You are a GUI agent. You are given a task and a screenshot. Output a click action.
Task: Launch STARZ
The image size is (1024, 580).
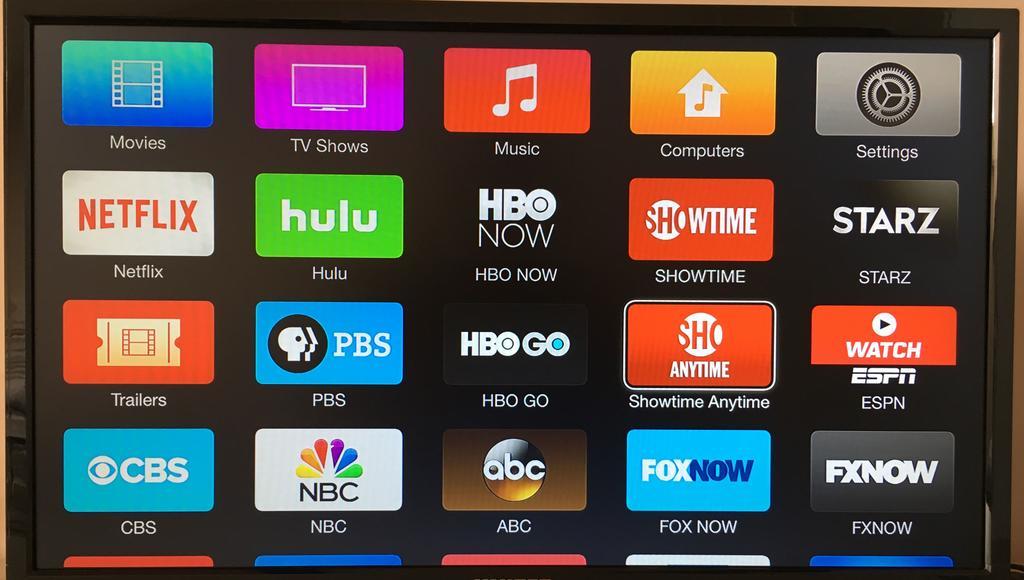pyautogui.click(x=884, y=220)
